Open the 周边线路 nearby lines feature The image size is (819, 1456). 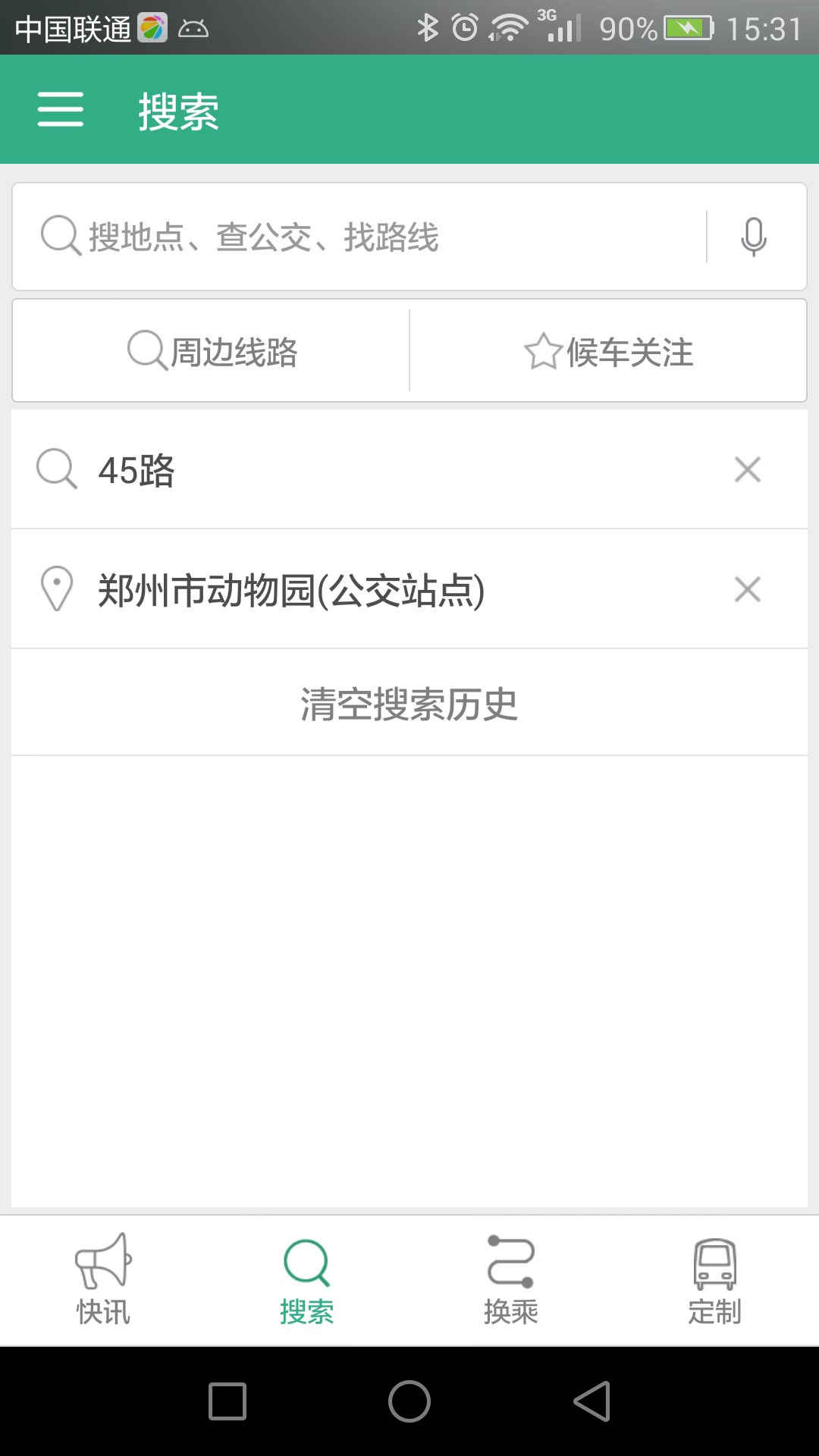(209, 351)
